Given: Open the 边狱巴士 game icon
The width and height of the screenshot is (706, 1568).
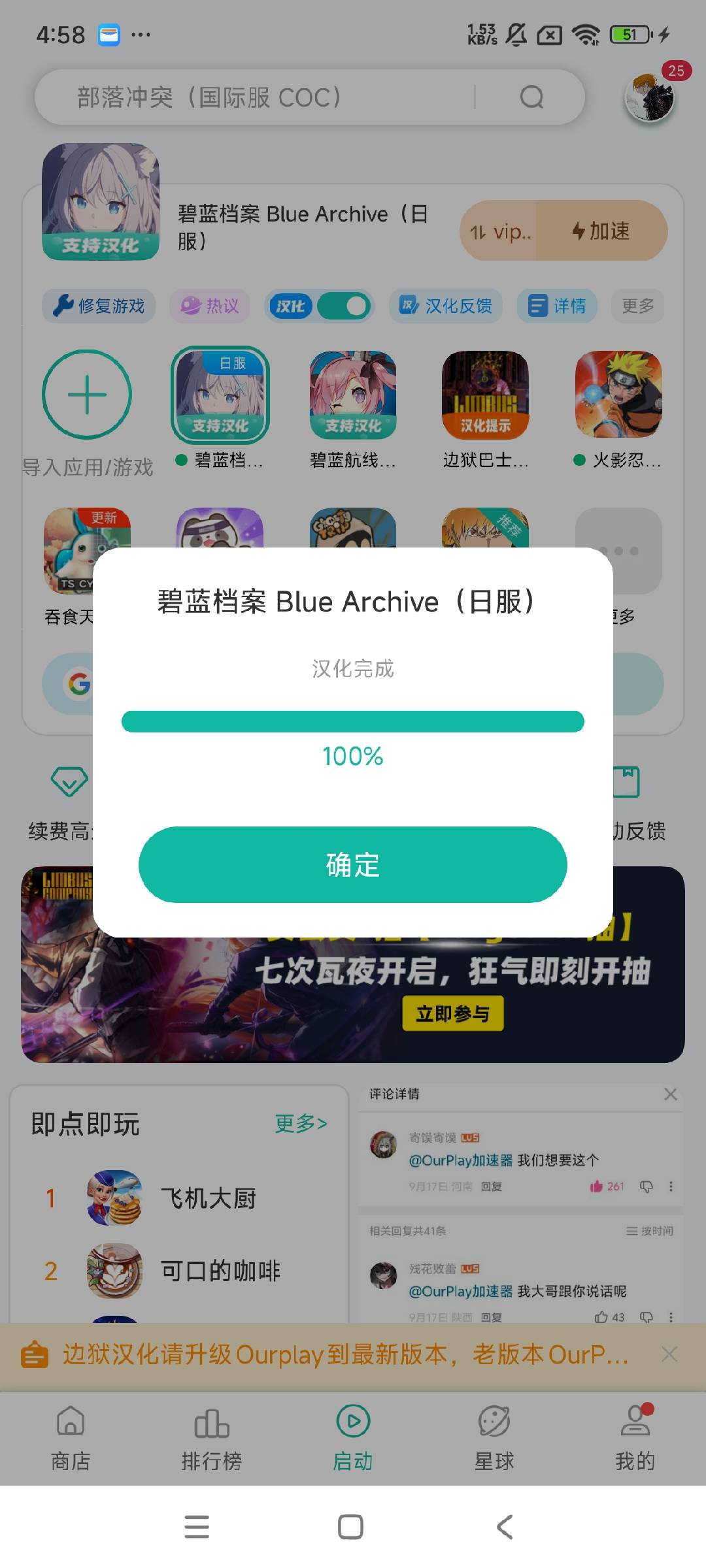Looking at the screenshot, I should click(485, 395).
